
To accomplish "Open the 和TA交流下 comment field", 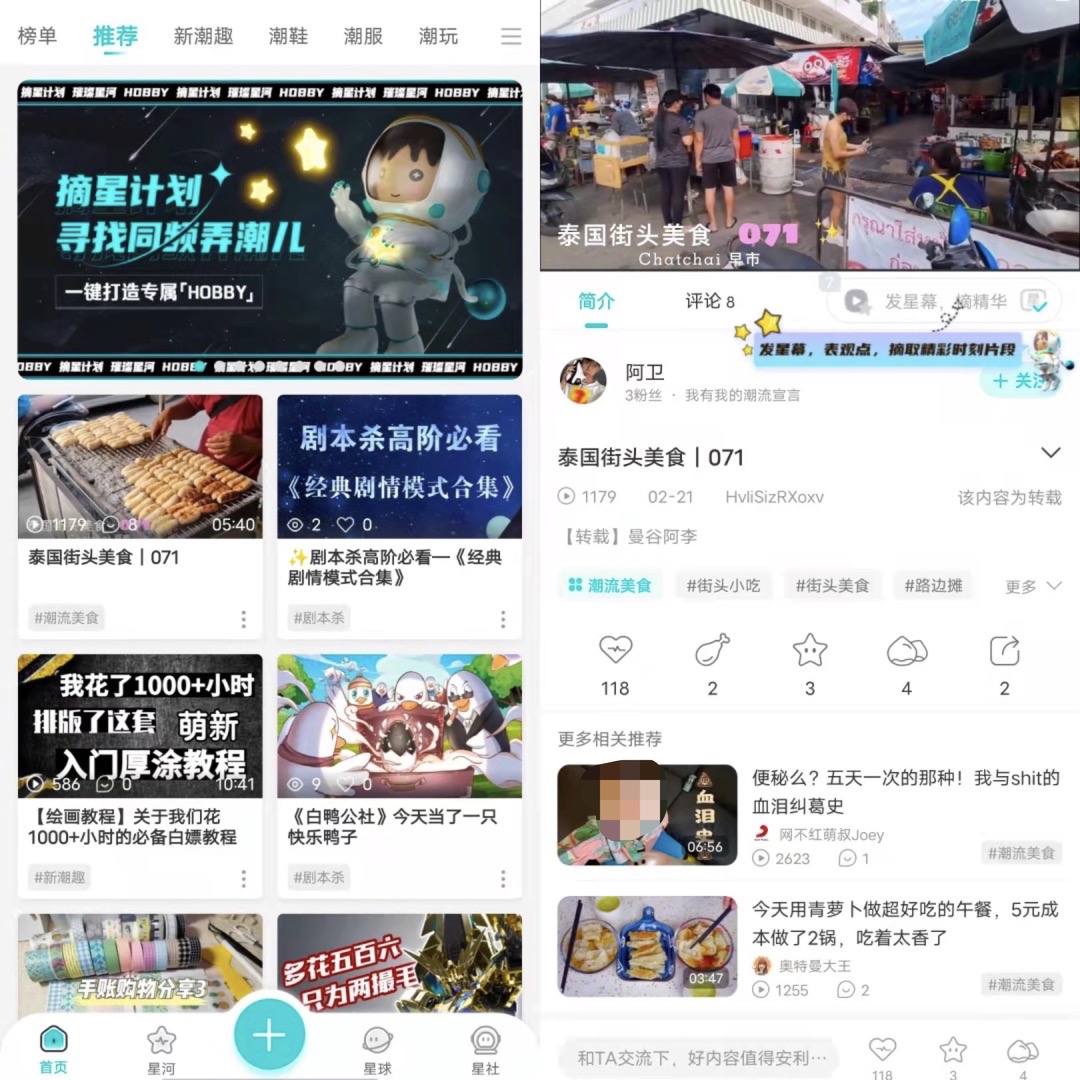I will point(702,1057).
